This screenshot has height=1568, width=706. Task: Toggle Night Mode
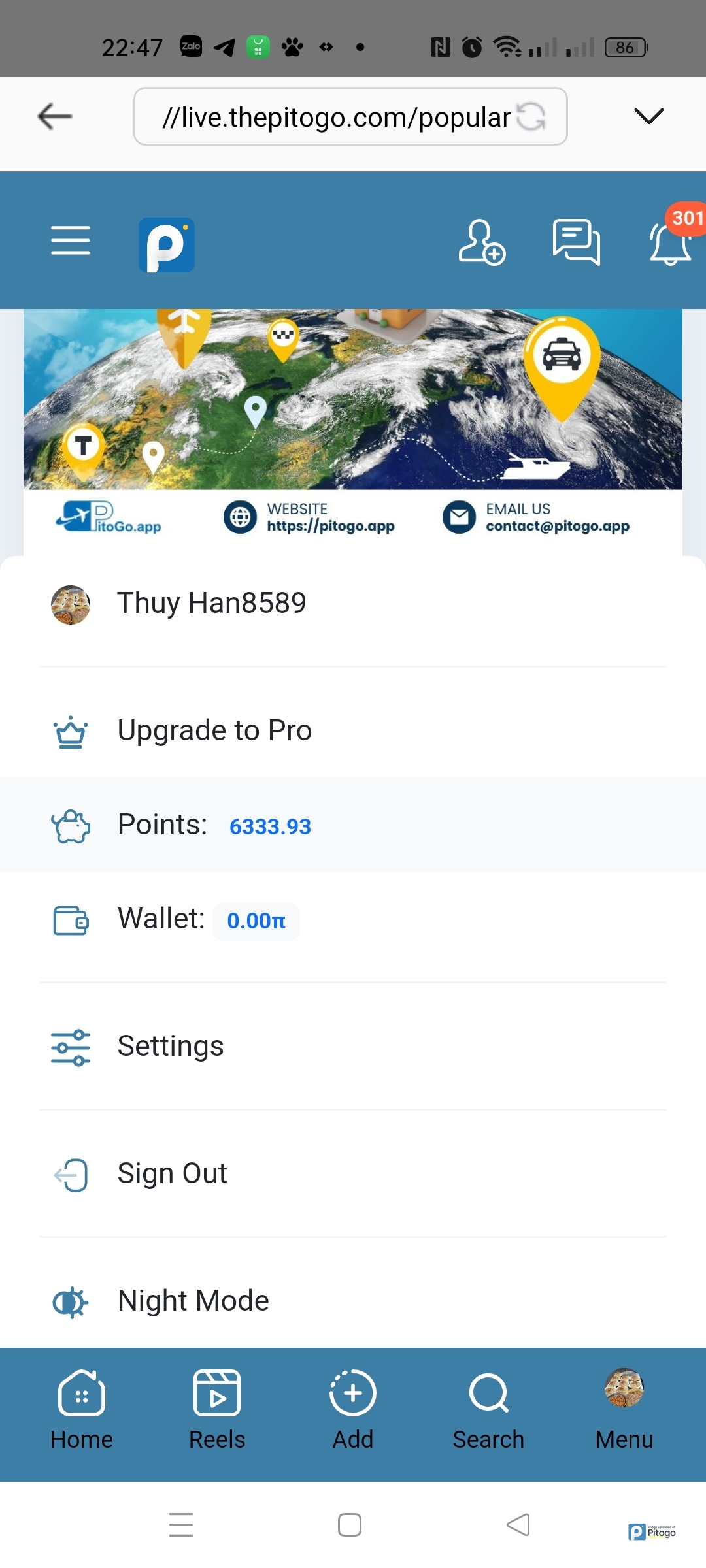pyautogui.click(x=193, y=1301)
